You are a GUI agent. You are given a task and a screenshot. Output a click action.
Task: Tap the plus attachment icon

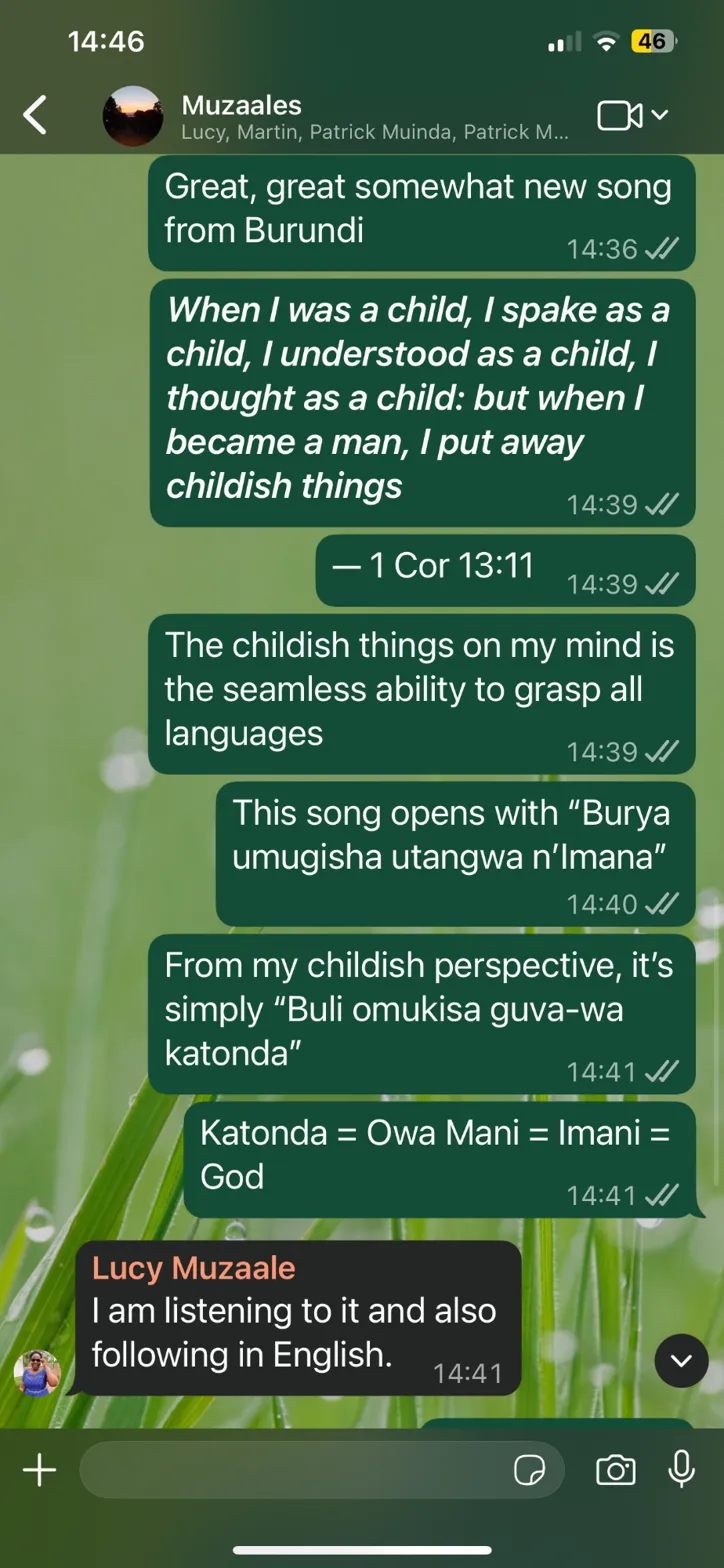(39, 1469)
